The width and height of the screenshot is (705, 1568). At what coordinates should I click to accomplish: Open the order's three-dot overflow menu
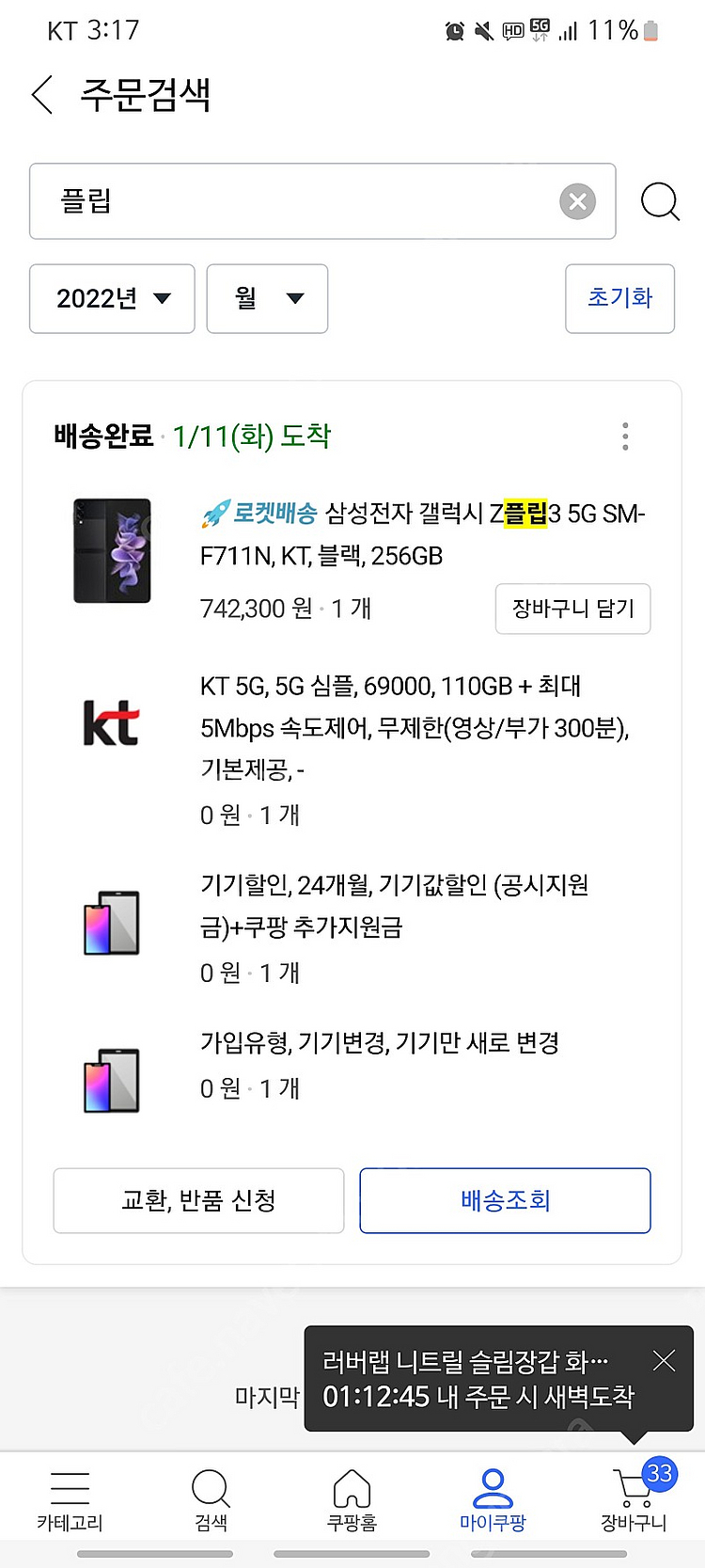[625, 436]
